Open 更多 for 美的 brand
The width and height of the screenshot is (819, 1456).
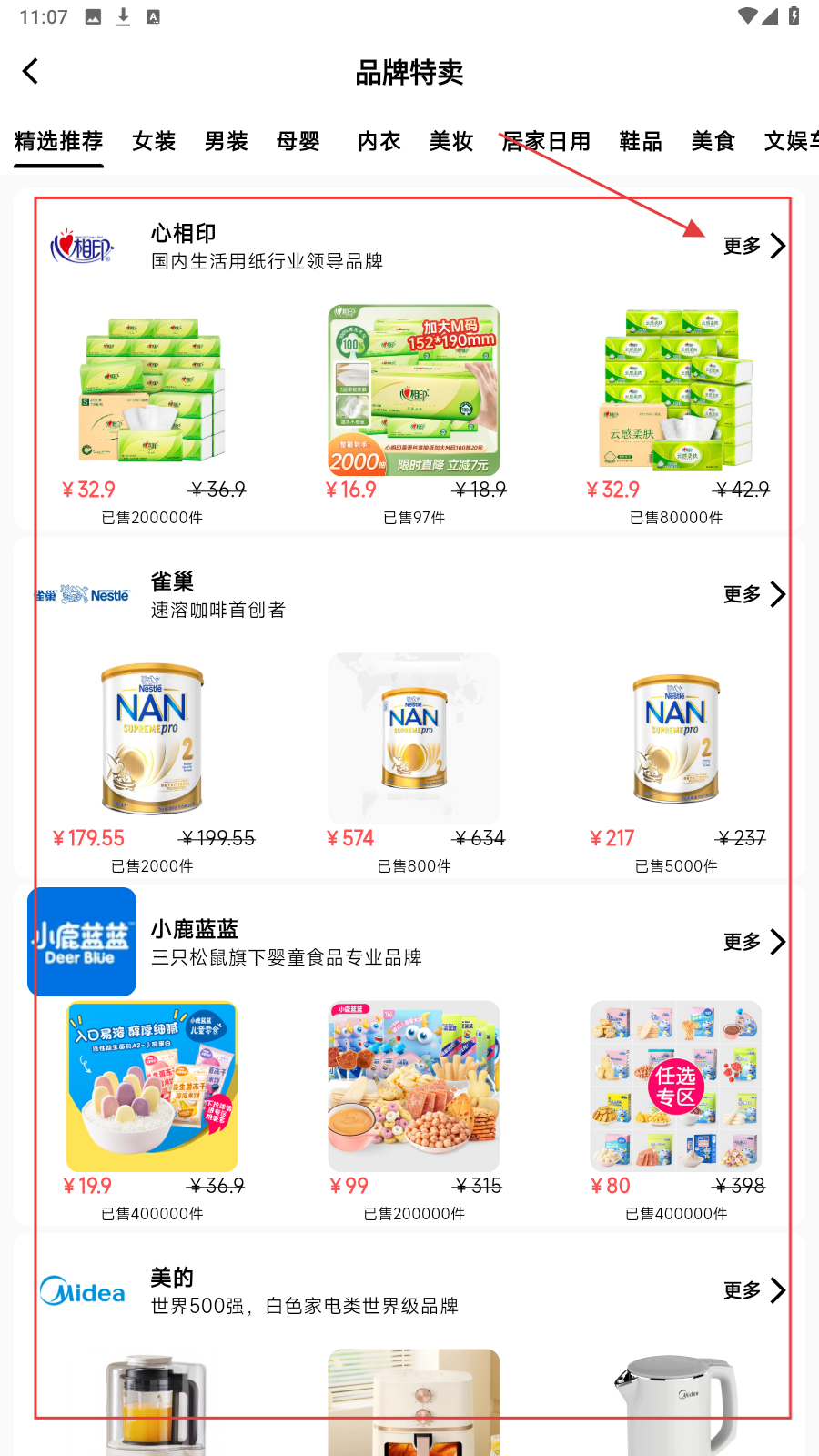coord(753,1290)
